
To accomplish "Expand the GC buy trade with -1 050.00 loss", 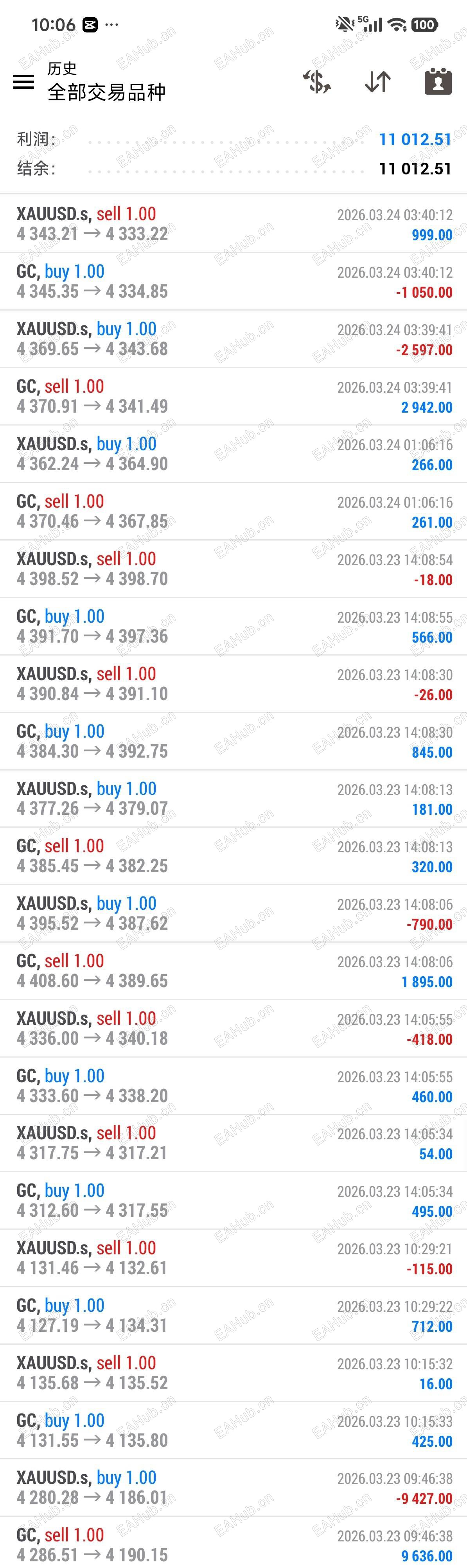I will (234, 281).
